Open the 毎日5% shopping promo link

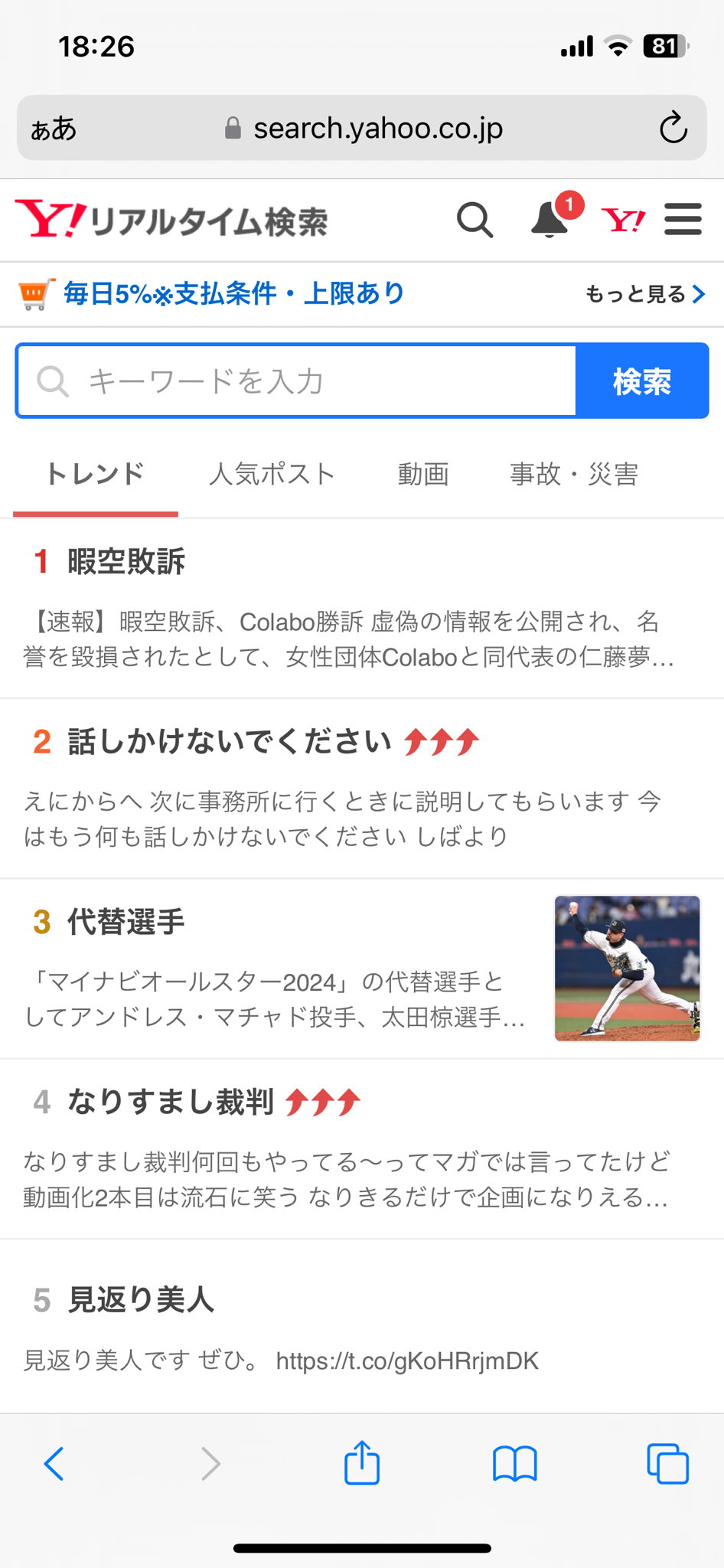click(233, 294)
